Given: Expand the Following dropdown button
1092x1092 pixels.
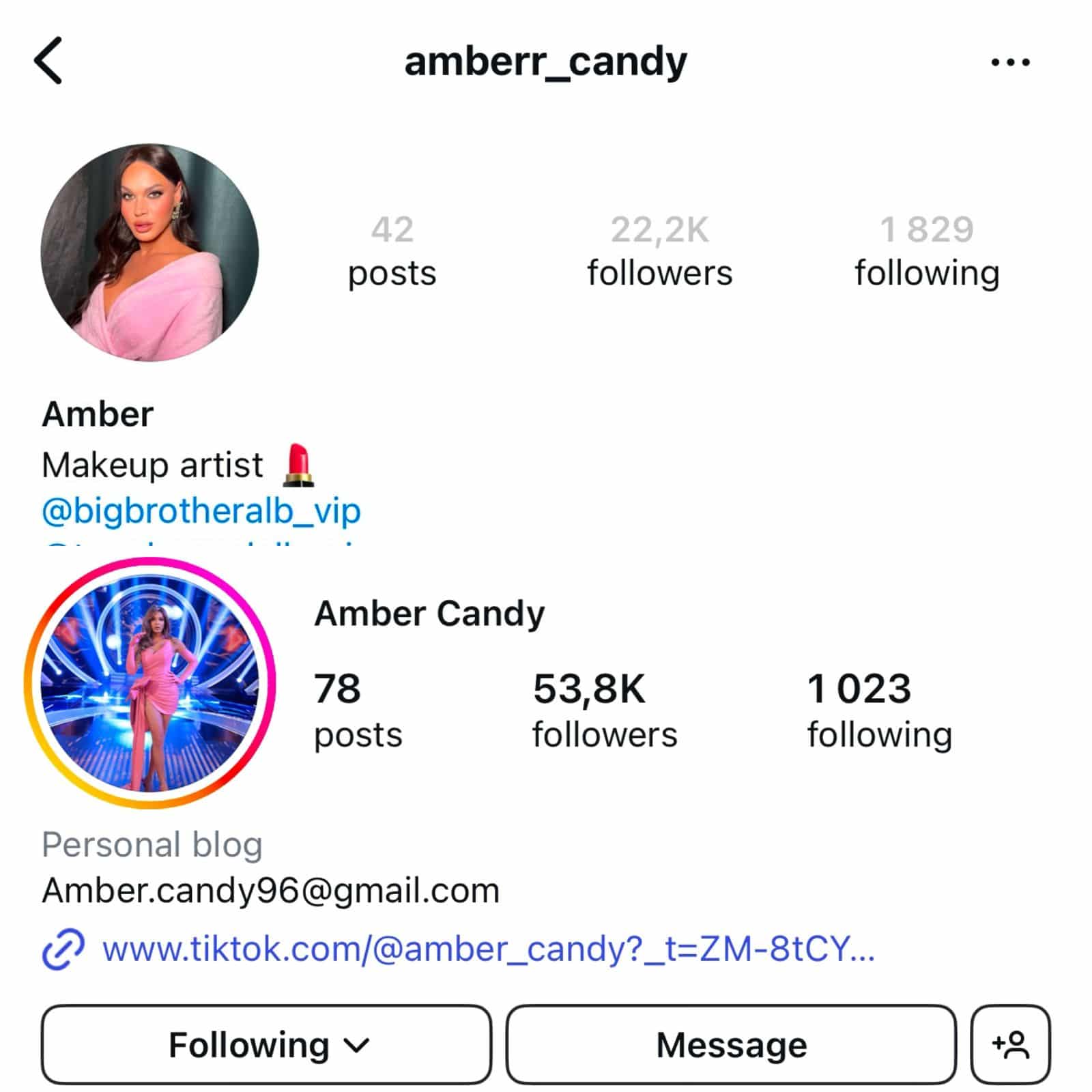Looking at the screenshot, I should coord(266,1045).
